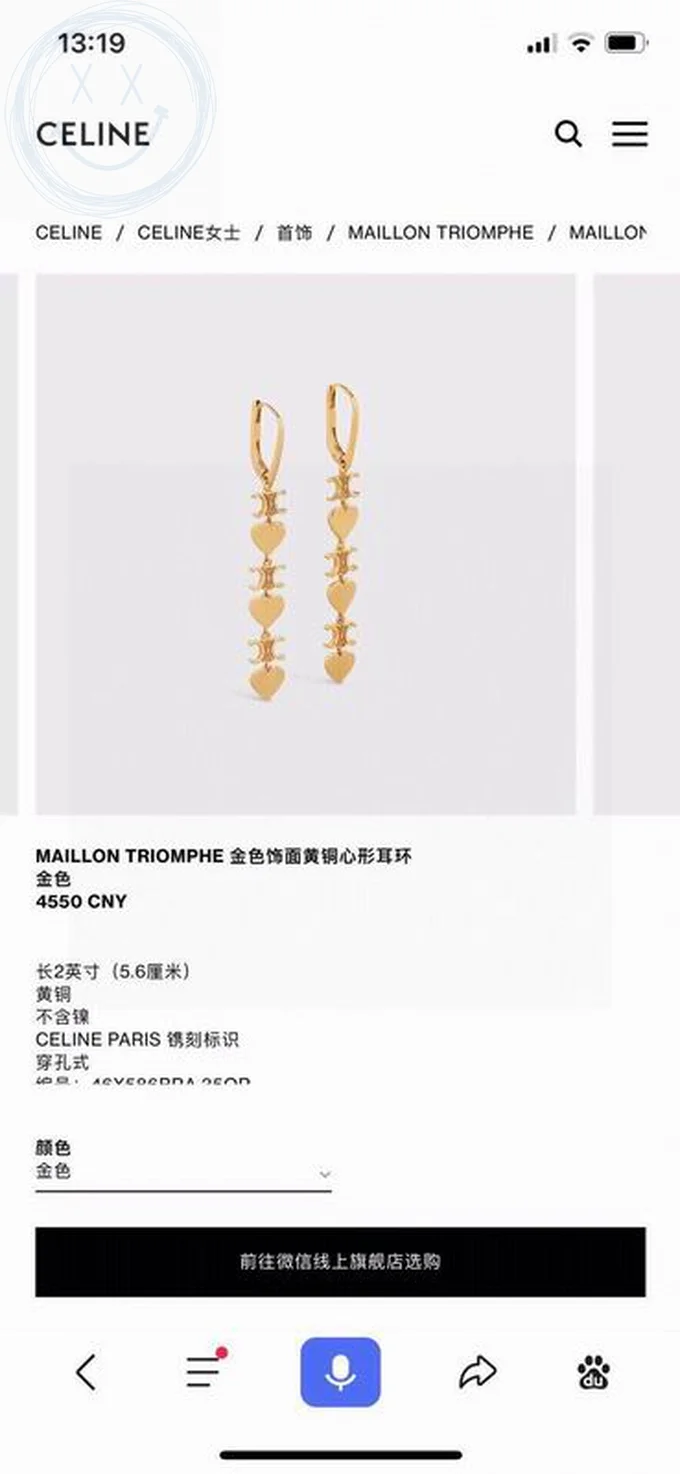This screenshot has height=1474, width=680.
Task: Open the Baidu paw home icon
Action: [x=594, y=1372]
